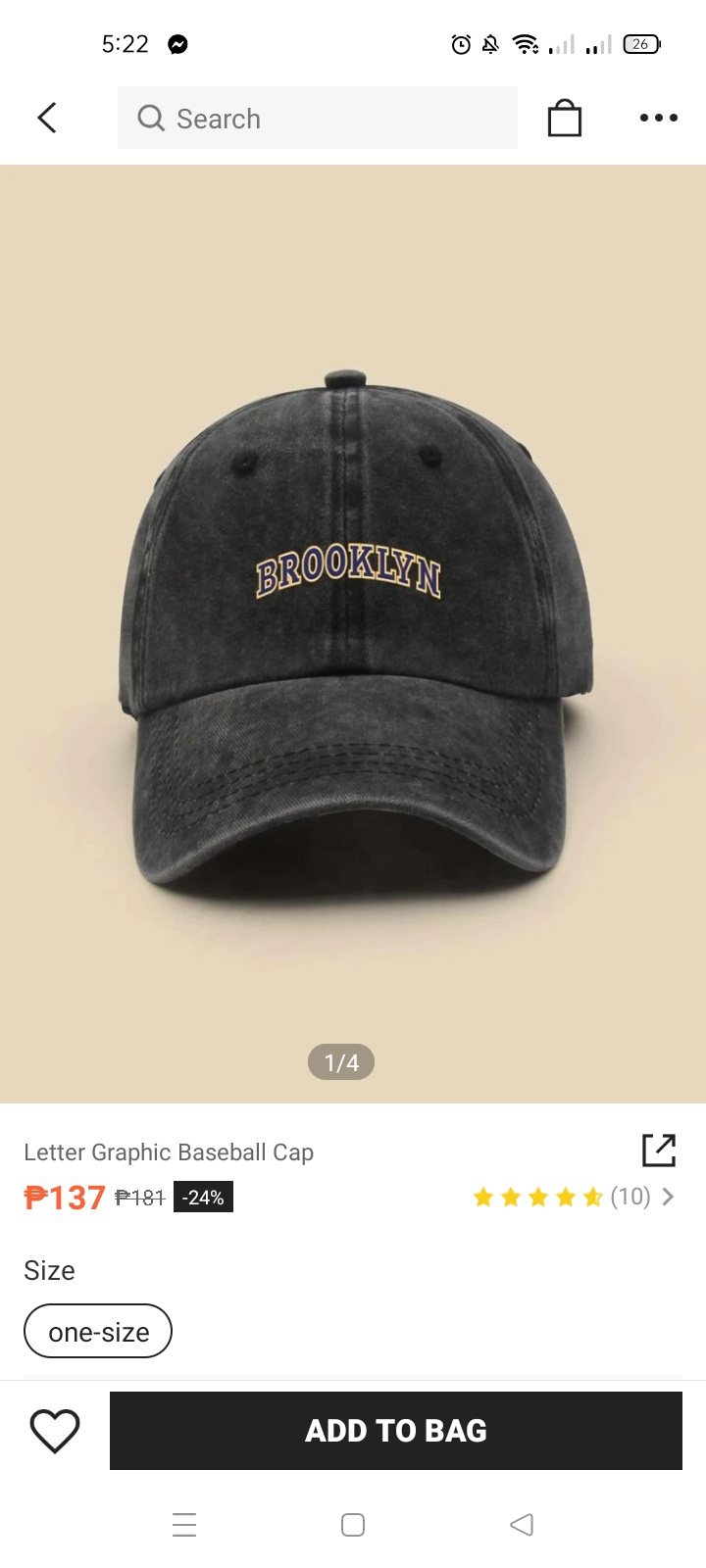Go back to the previous page
This screenshot has height=1568, width=706.
click(47, 118)
